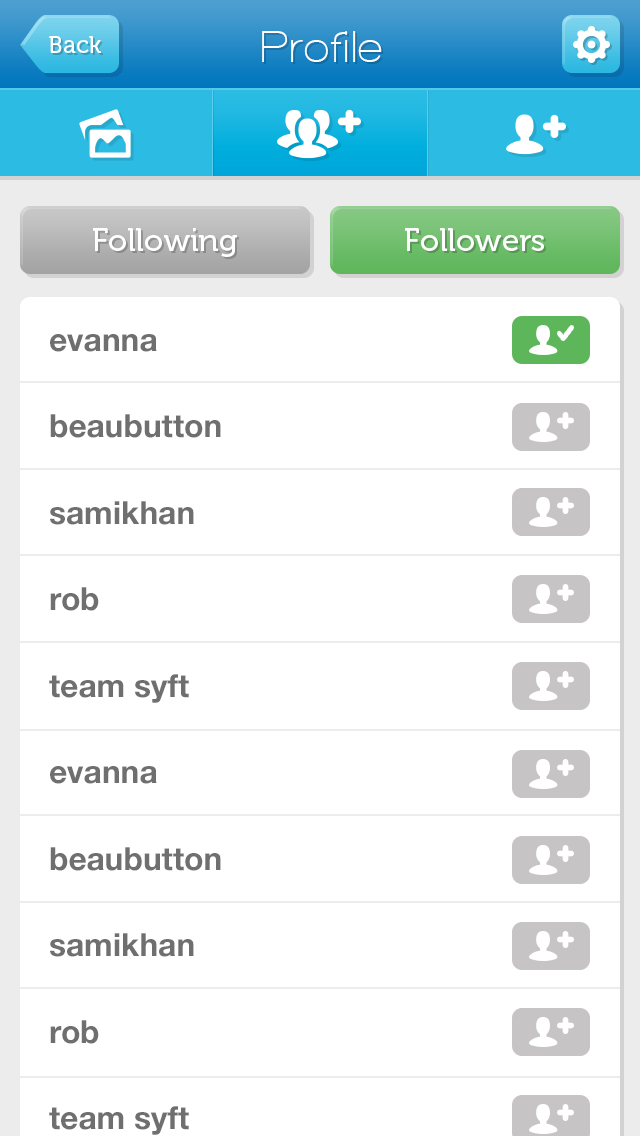Unfollow evanna using the green check button
Image resolution: width=640 pixels, height=1136 pixels.
point(550,340)
